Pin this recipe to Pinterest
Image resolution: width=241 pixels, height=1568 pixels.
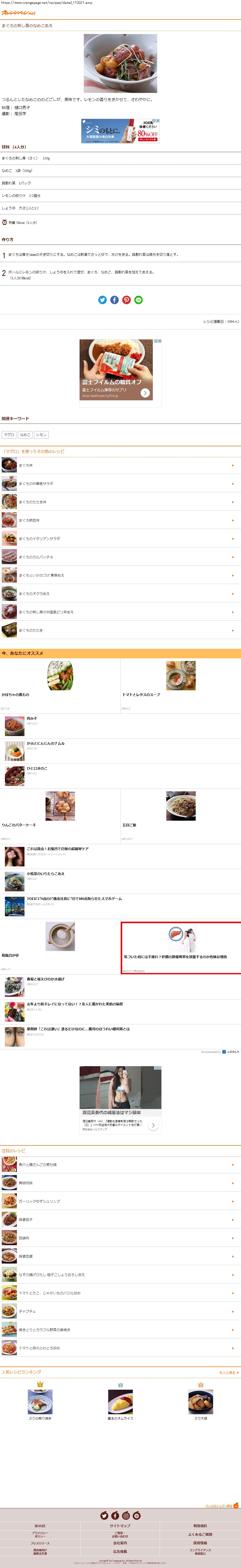[126, 300]
